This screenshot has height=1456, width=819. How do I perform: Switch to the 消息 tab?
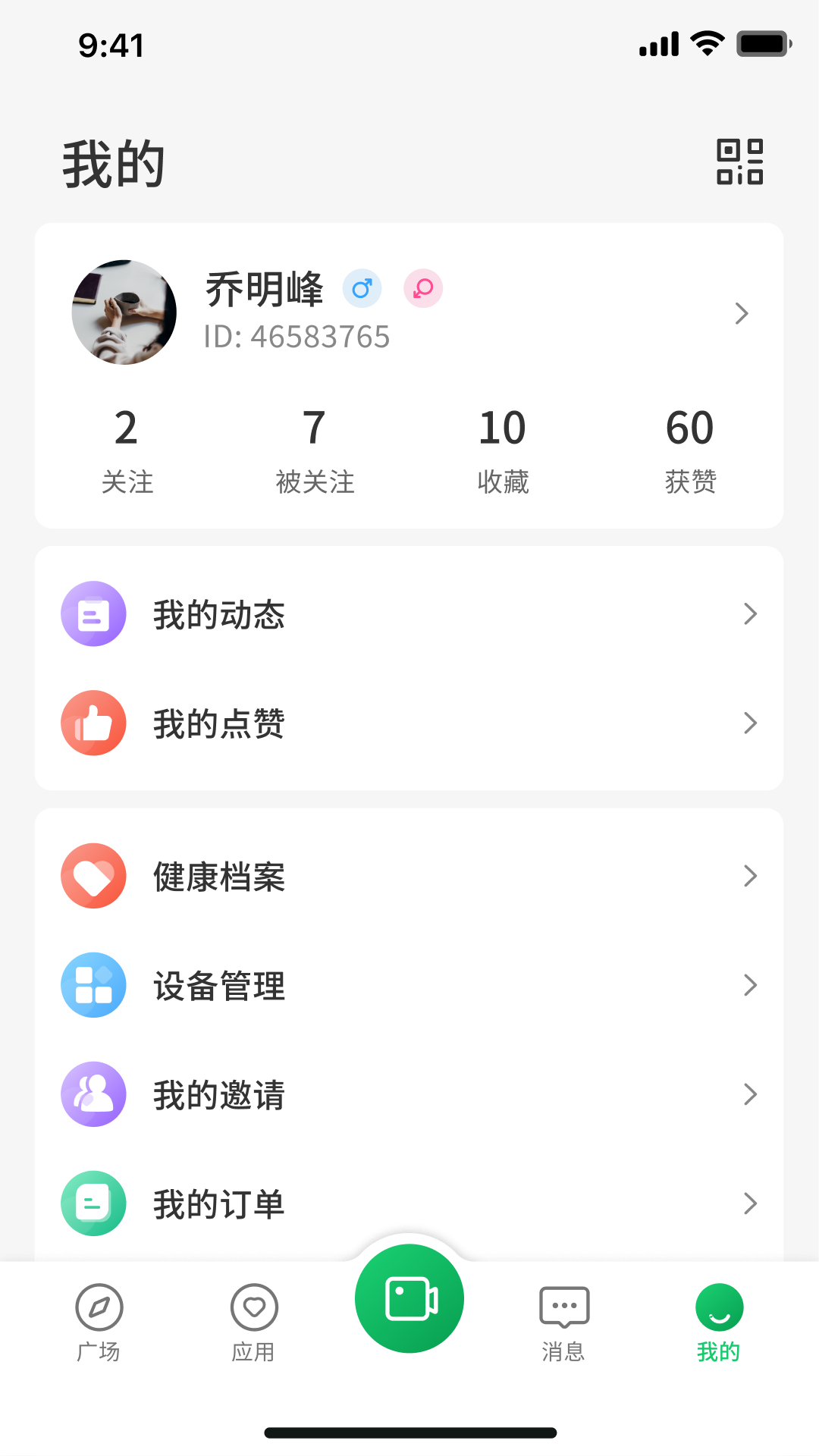point(563,1323)
